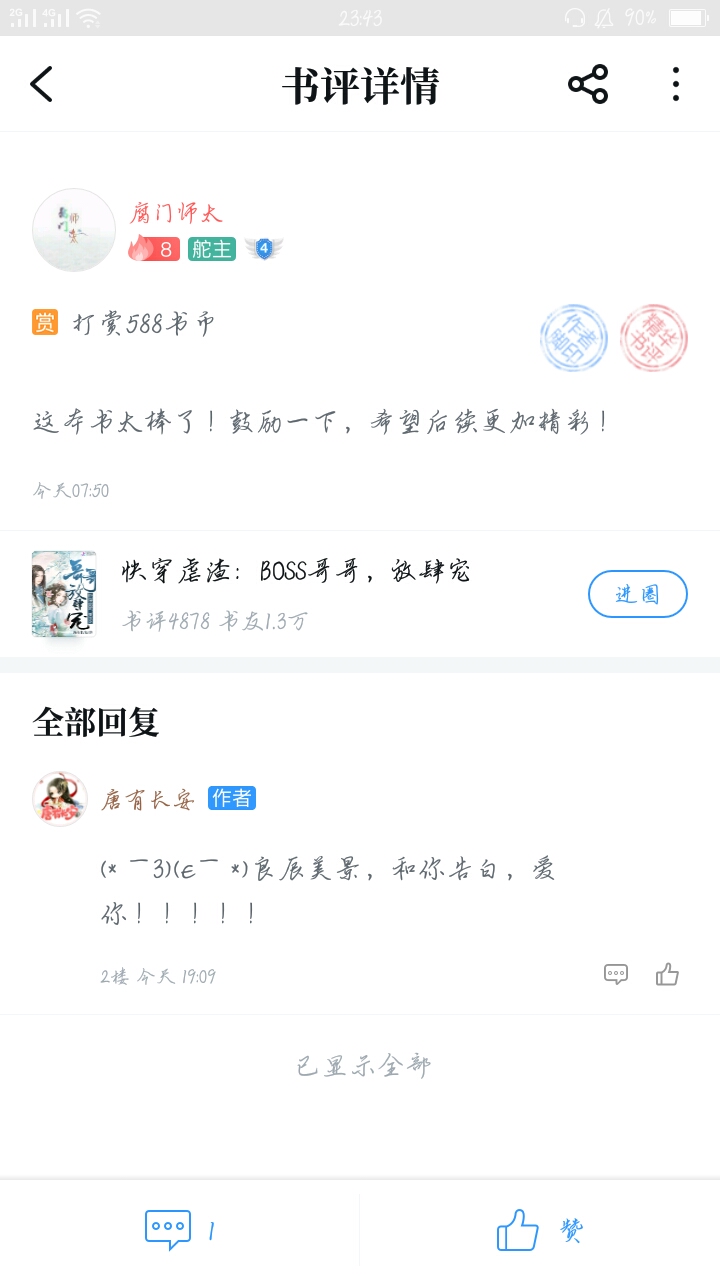This screenshot has width=720, height=1280.
Task: Reply to 唐有长安's comment
Action: [x=616, y=974]
